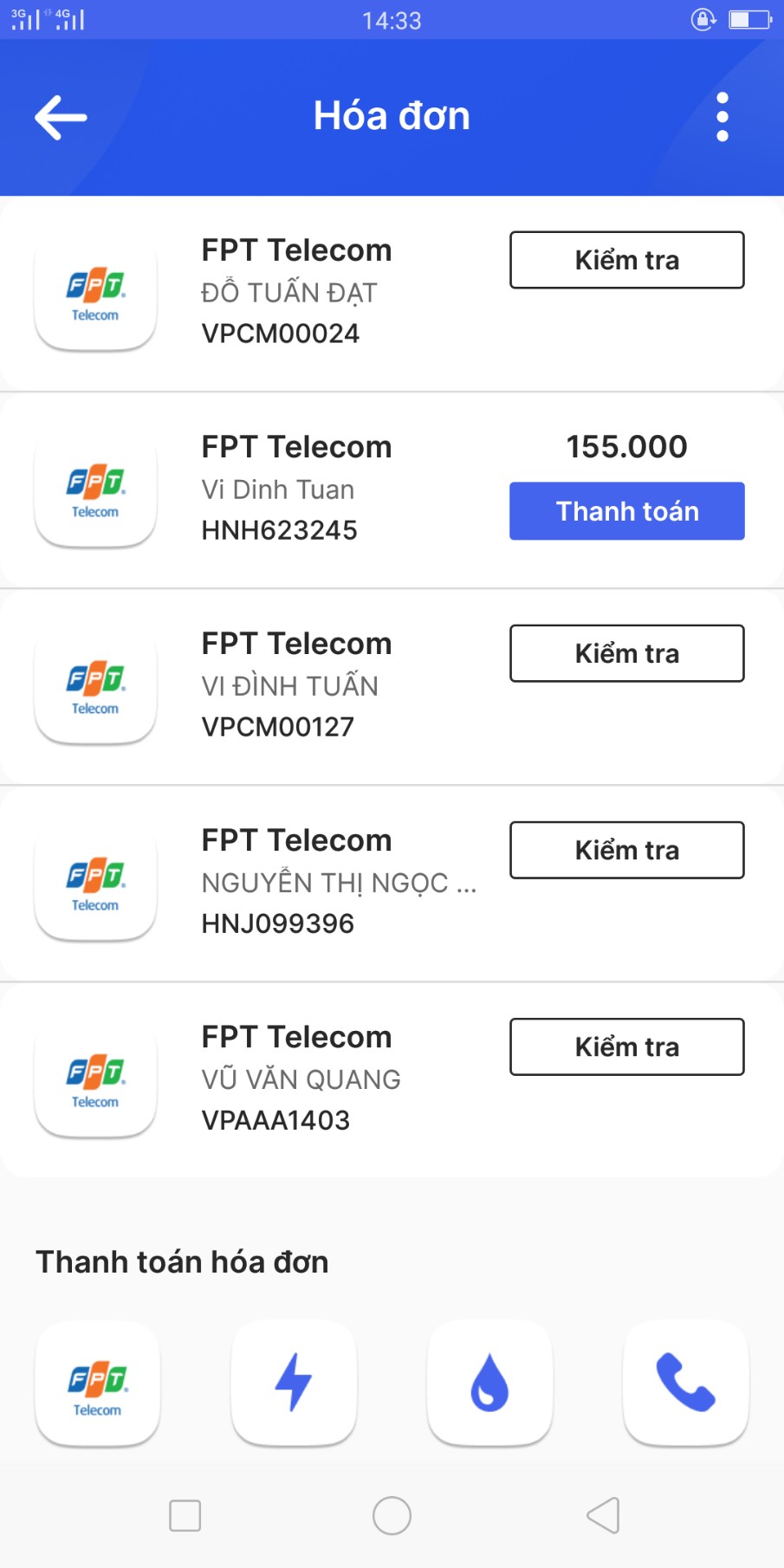
Task: Select the water bill droplet icon
Action: tap(489, 1383)
